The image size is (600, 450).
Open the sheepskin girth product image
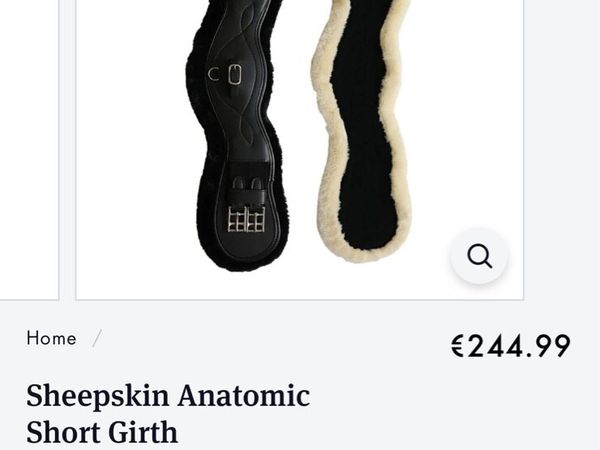(x=298, y=140)
